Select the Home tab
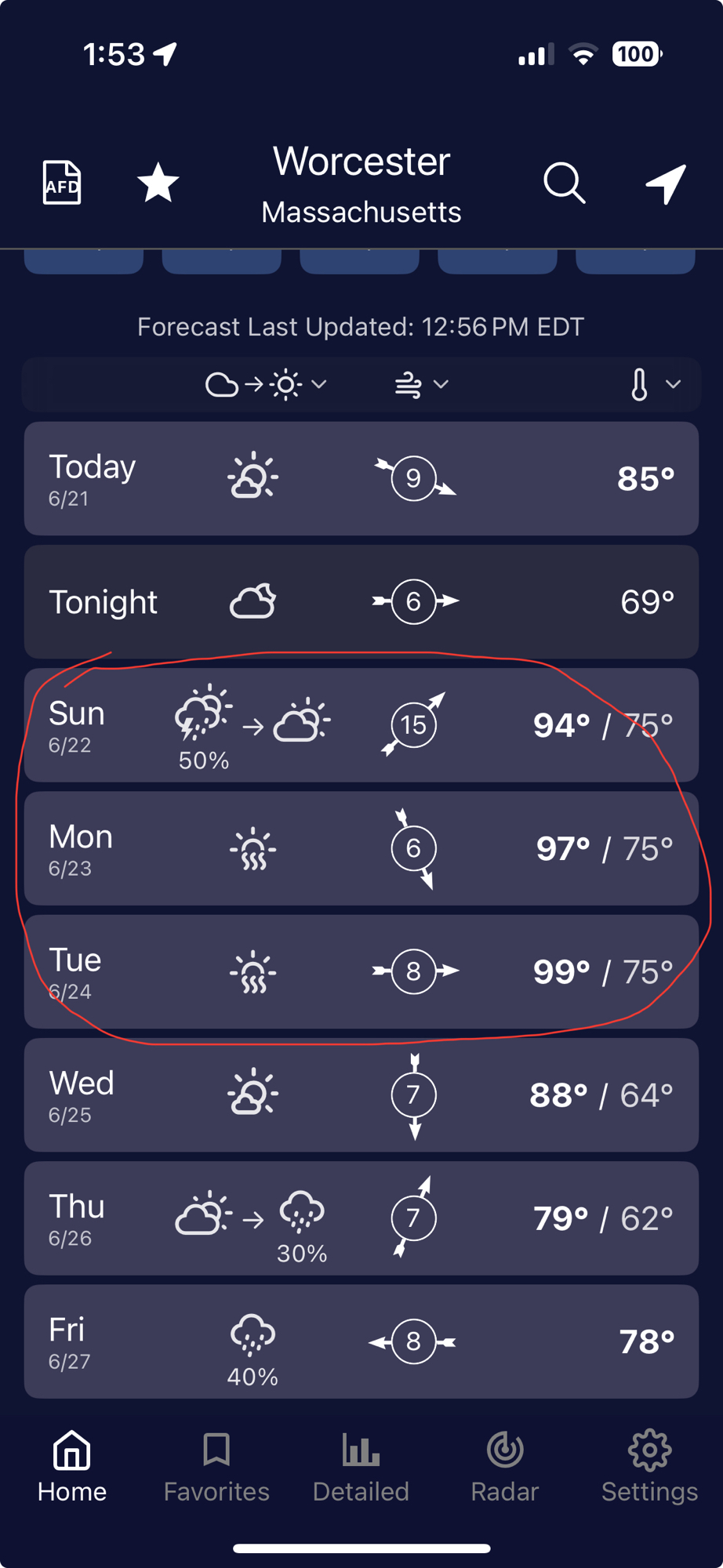The height and width of the screenshot is (1568, 723). click(x=72, y=1467)
